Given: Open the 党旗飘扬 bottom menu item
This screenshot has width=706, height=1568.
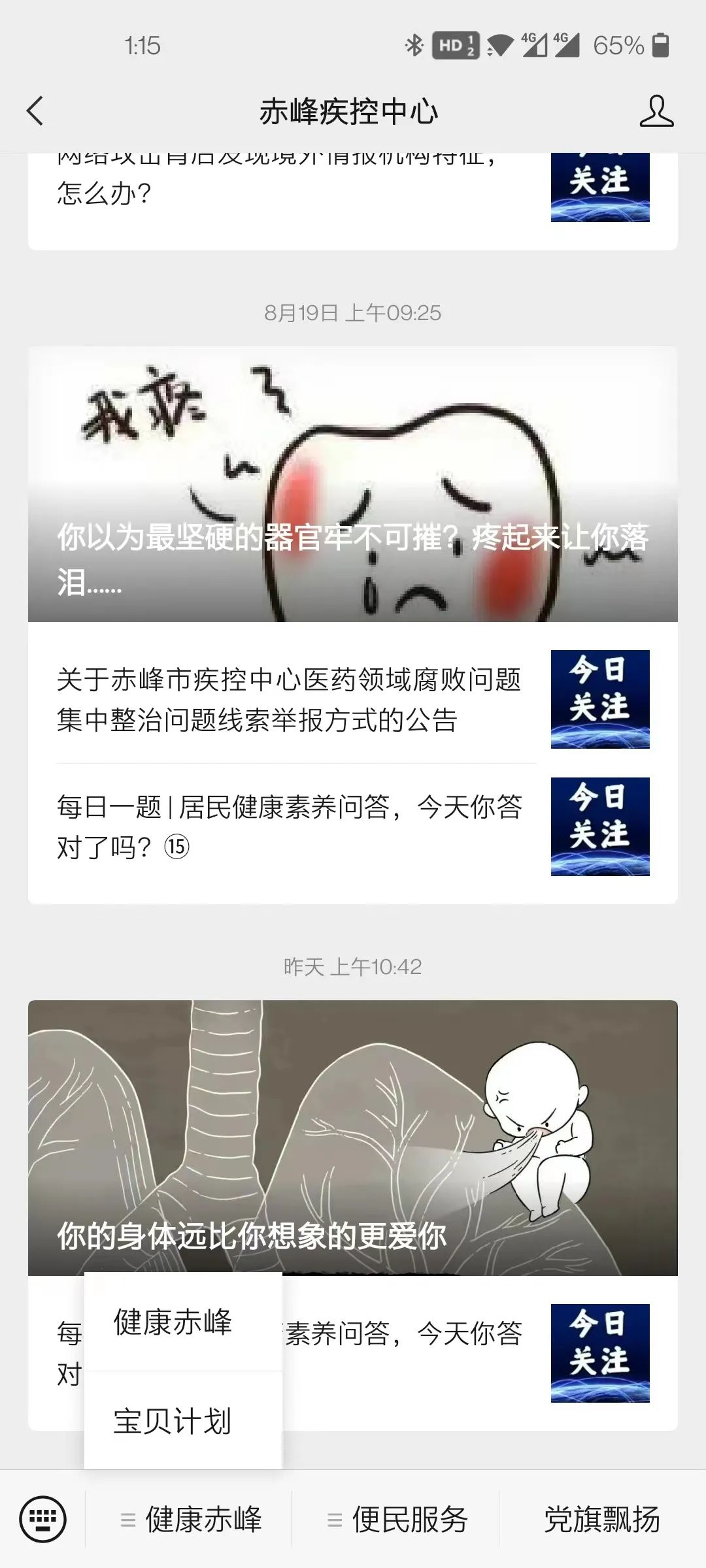Looking at the screenshot, I should [601, 1520].
